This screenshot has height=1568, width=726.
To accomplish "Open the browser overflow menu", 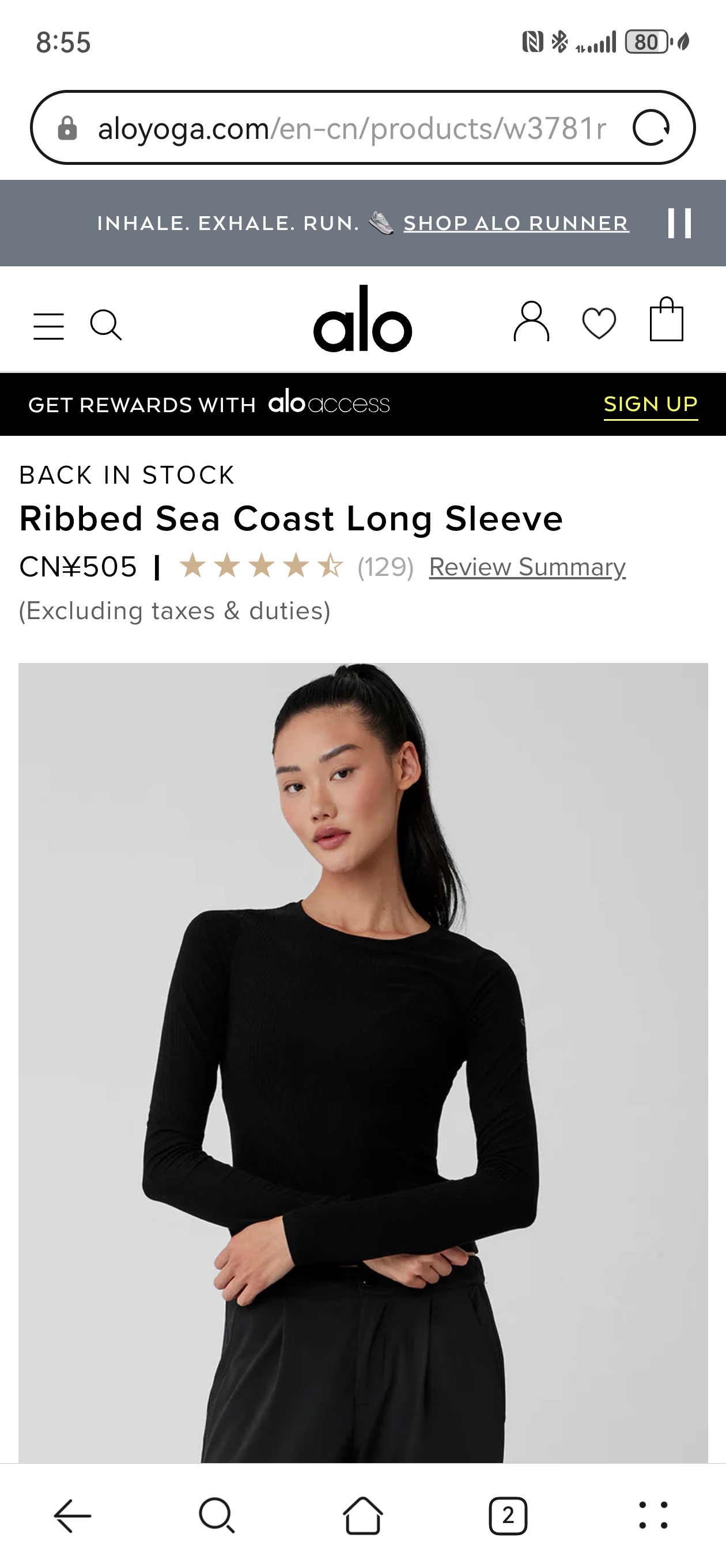I will (x=653, y=1515).
